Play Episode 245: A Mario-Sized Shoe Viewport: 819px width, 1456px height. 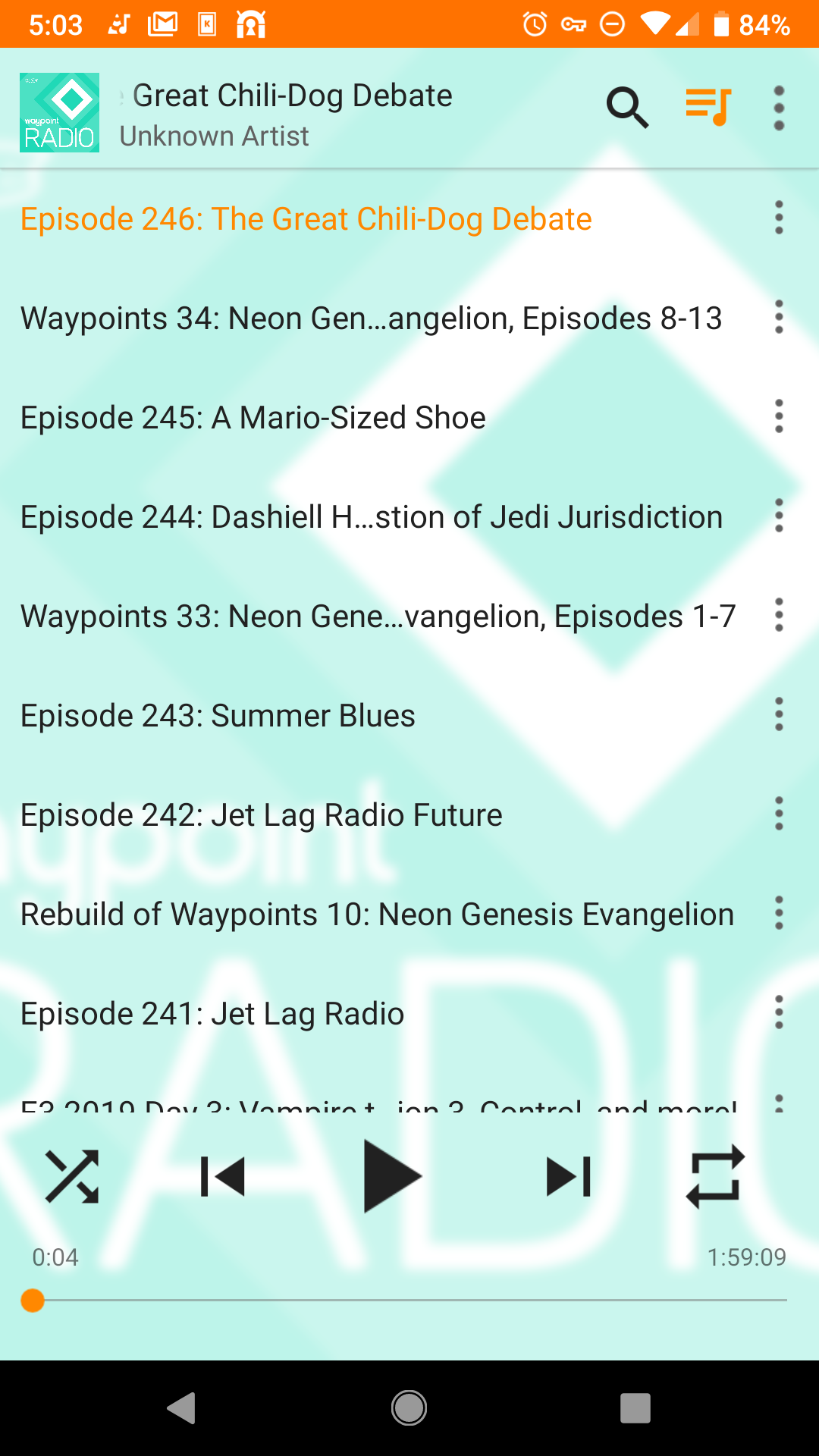[x=253, y=418]
